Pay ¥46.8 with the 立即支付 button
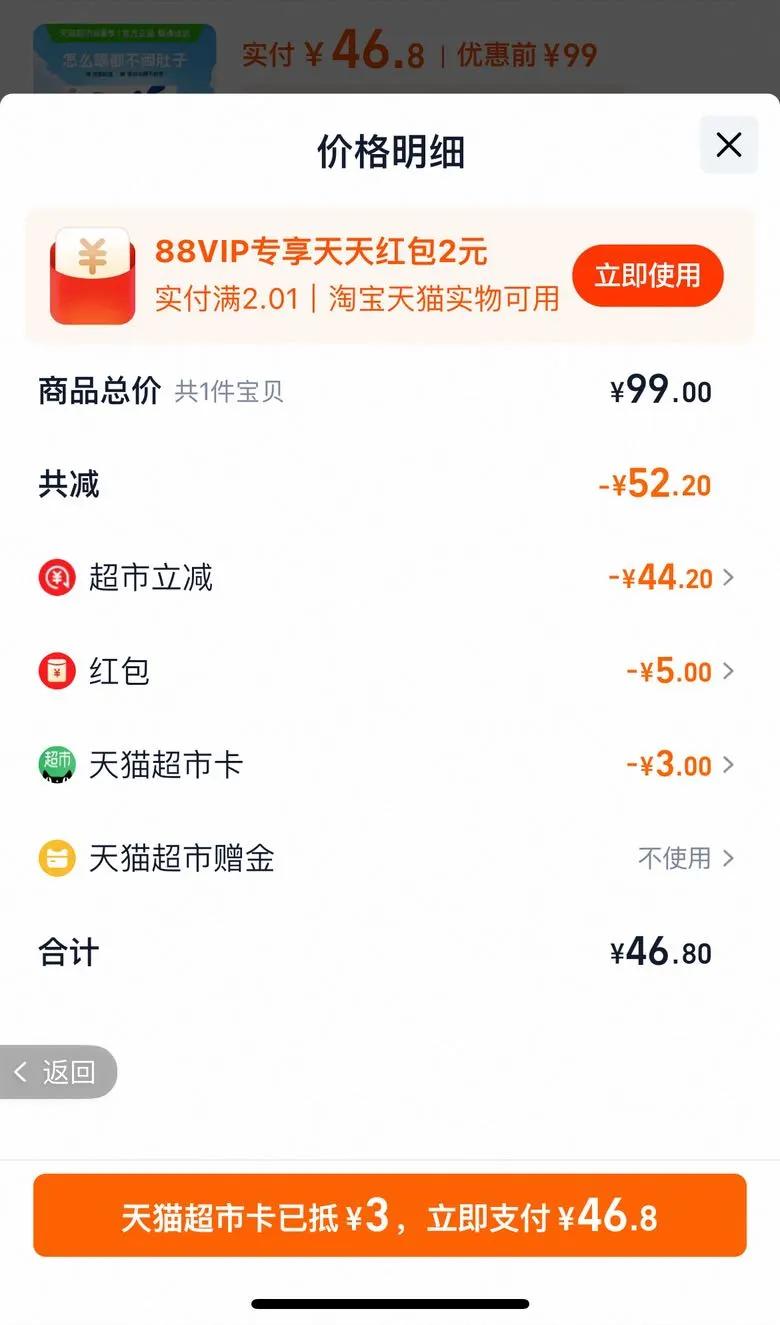 click(390, 1215)
